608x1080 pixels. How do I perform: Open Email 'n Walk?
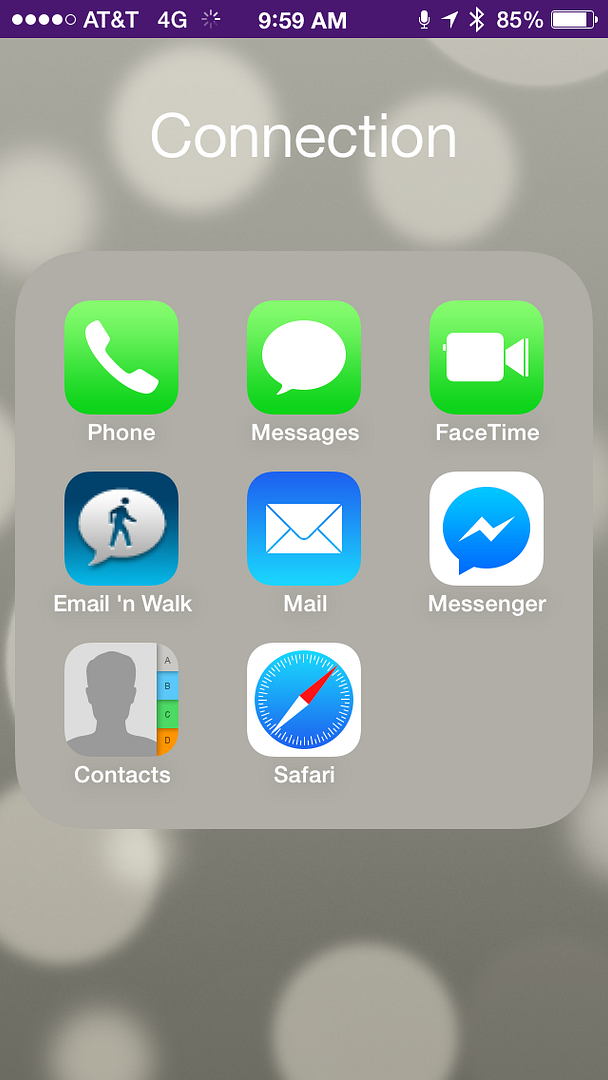[x=121, y=528]
